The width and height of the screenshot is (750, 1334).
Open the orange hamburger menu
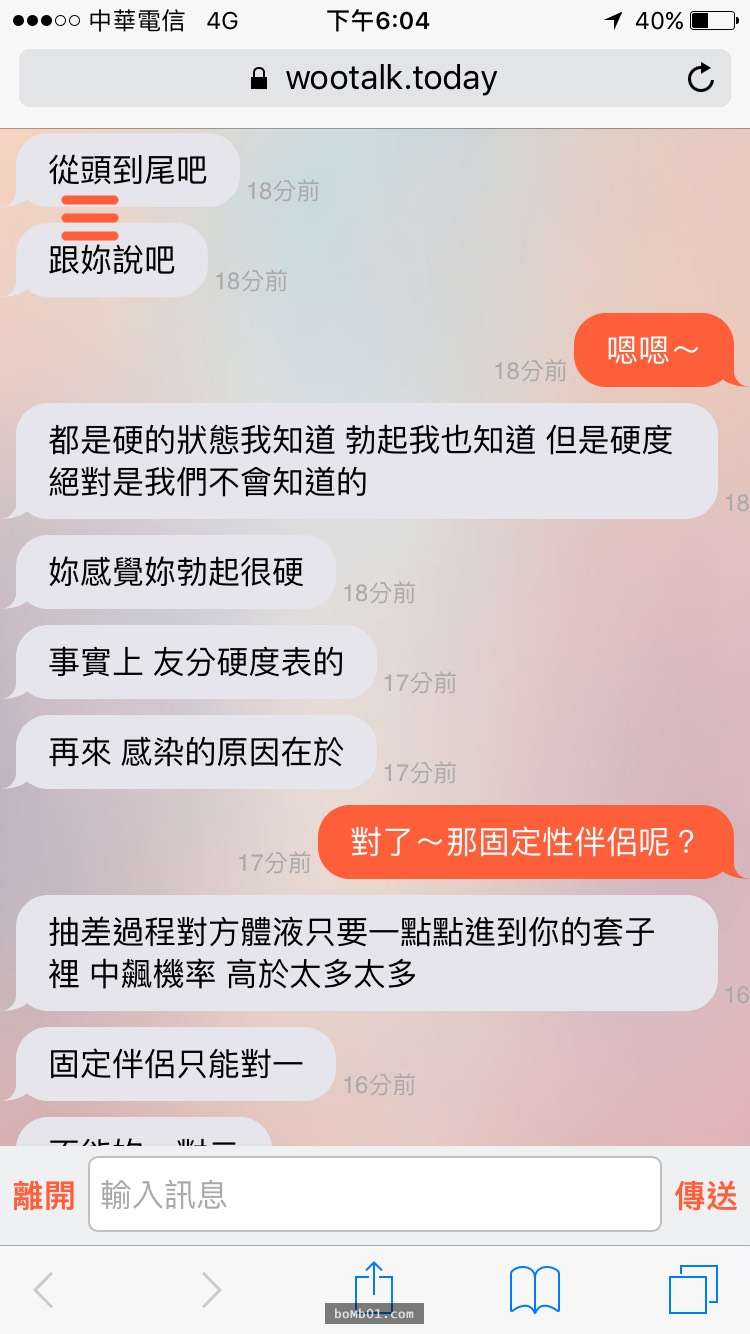click(90, 218)
